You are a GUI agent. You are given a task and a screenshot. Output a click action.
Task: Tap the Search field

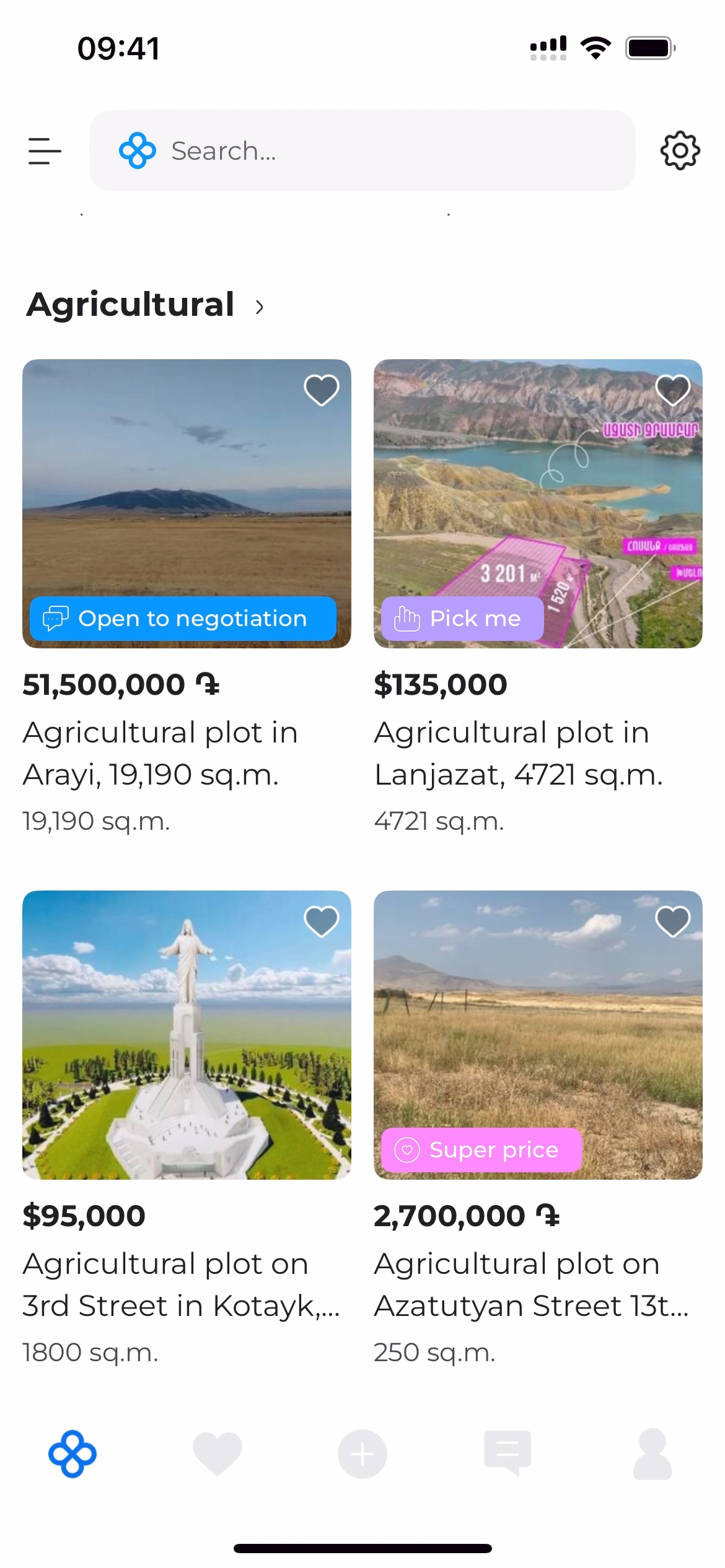[x=362, y=150]
